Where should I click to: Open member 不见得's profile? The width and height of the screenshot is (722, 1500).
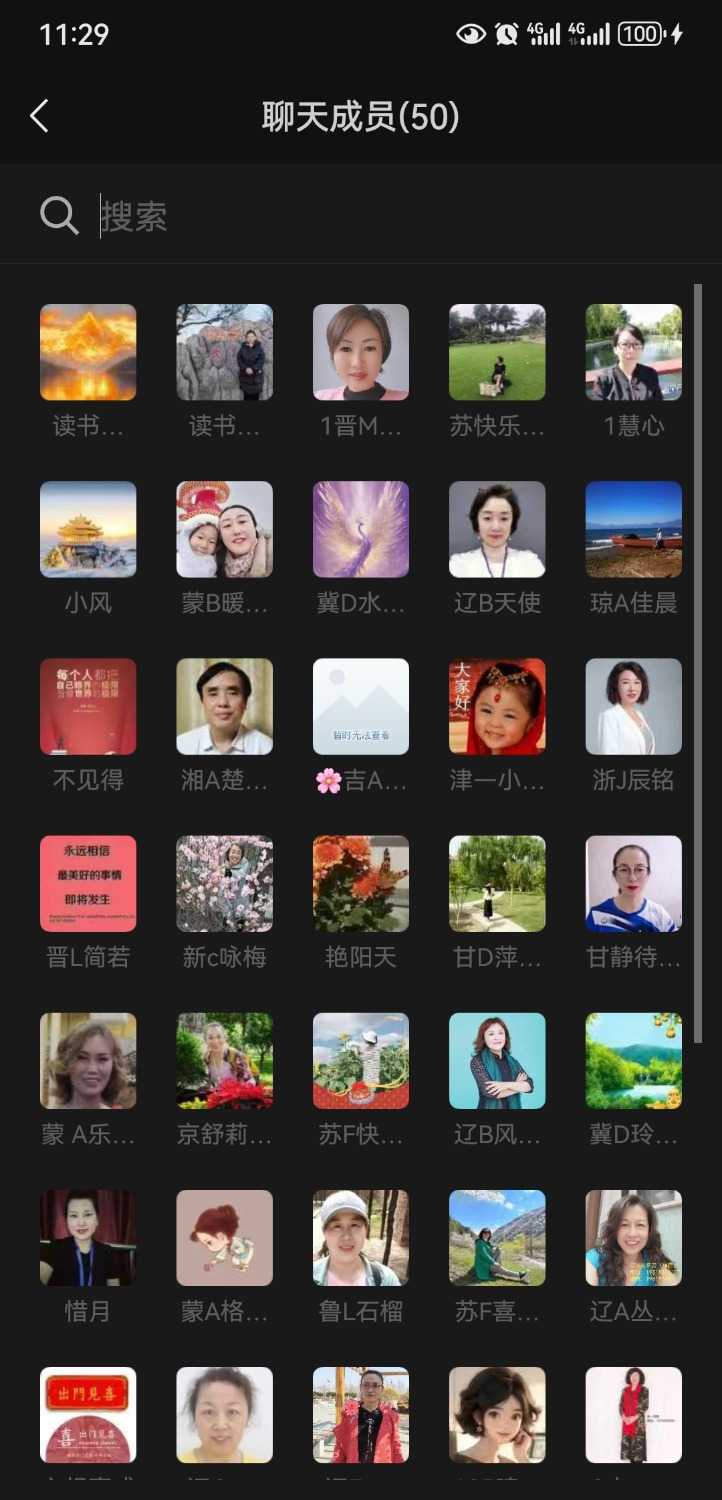tap(88, 707)
